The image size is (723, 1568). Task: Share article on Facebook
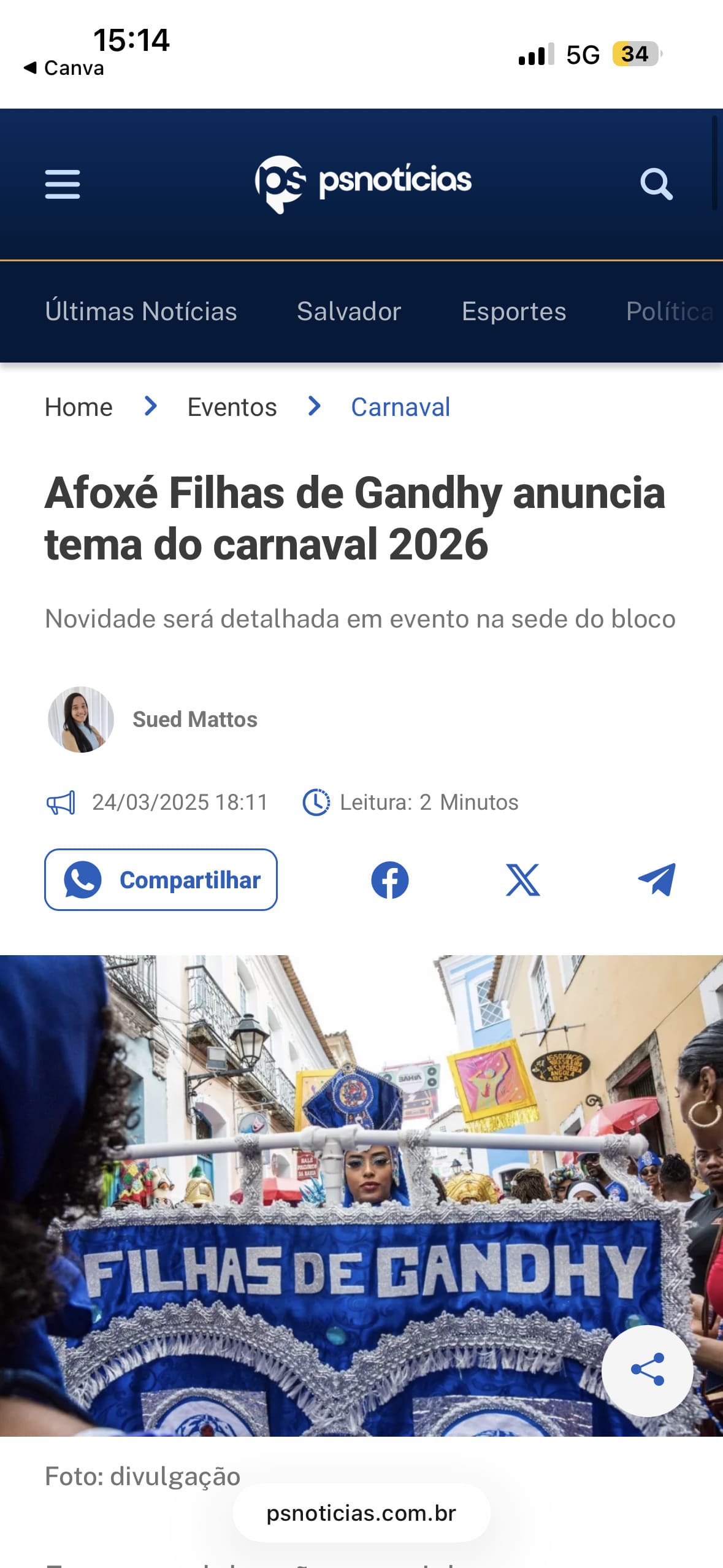390,880
